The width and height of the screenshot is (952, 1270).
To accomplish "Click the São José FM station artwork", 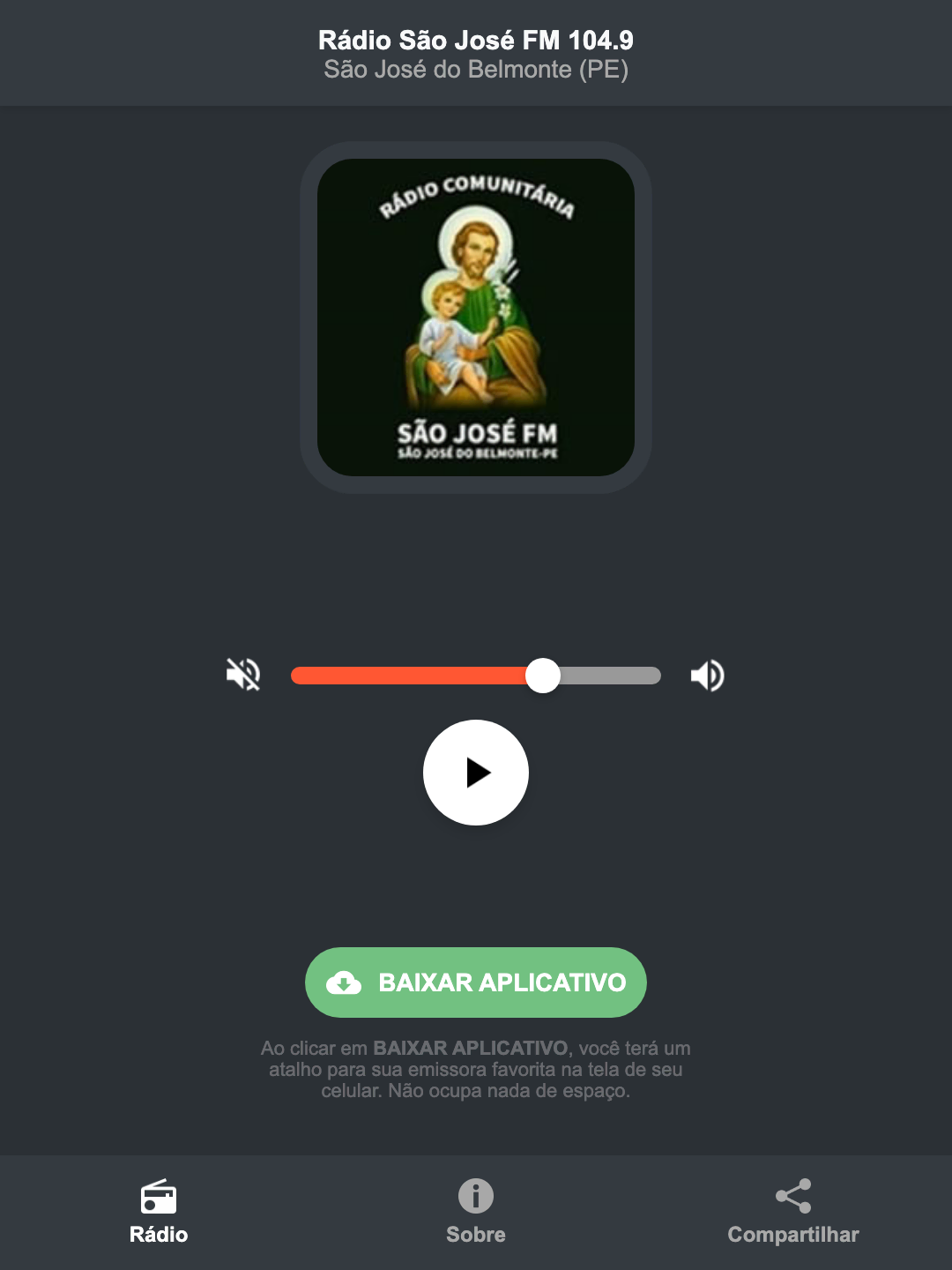I will click(475, 315).
